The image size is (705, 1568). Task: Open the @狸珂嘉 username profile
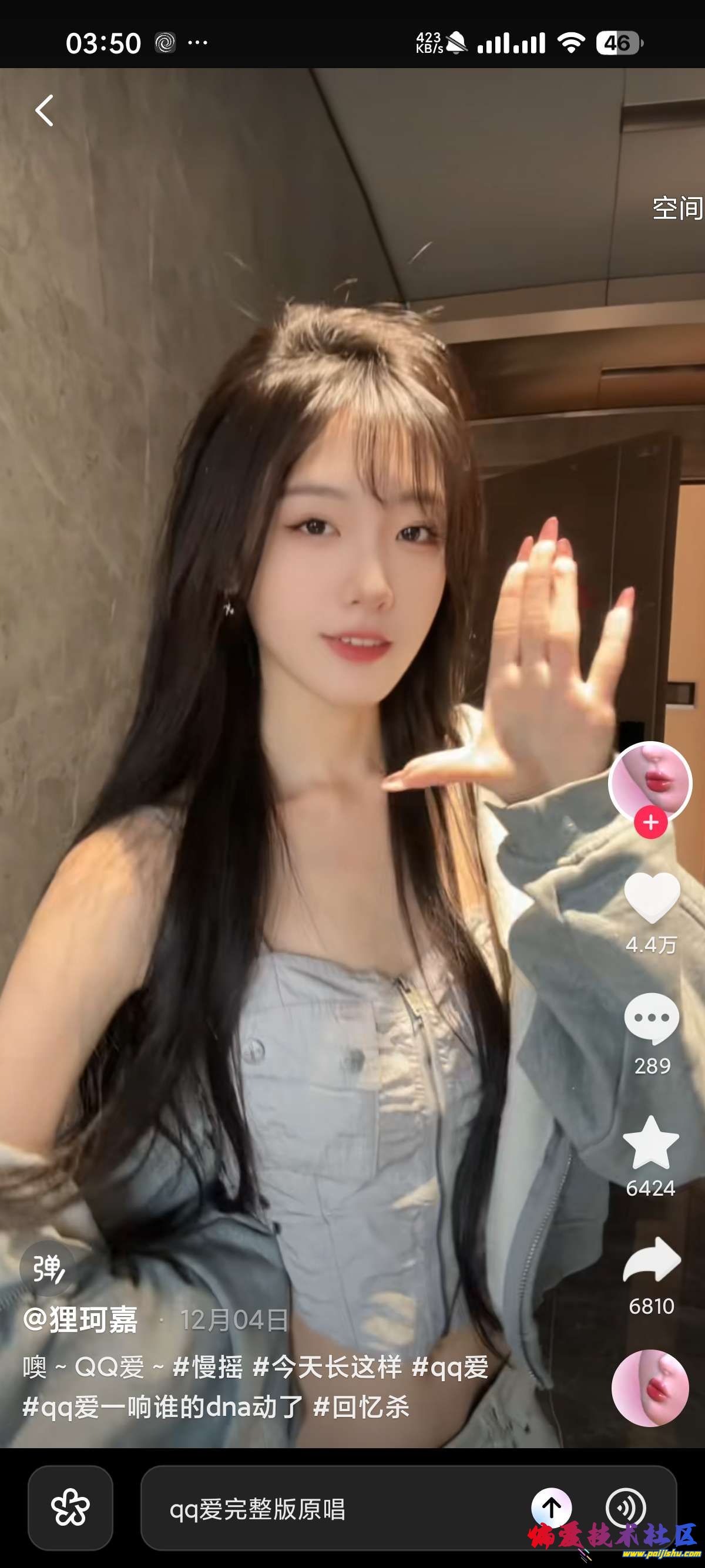coord(80,1320)
